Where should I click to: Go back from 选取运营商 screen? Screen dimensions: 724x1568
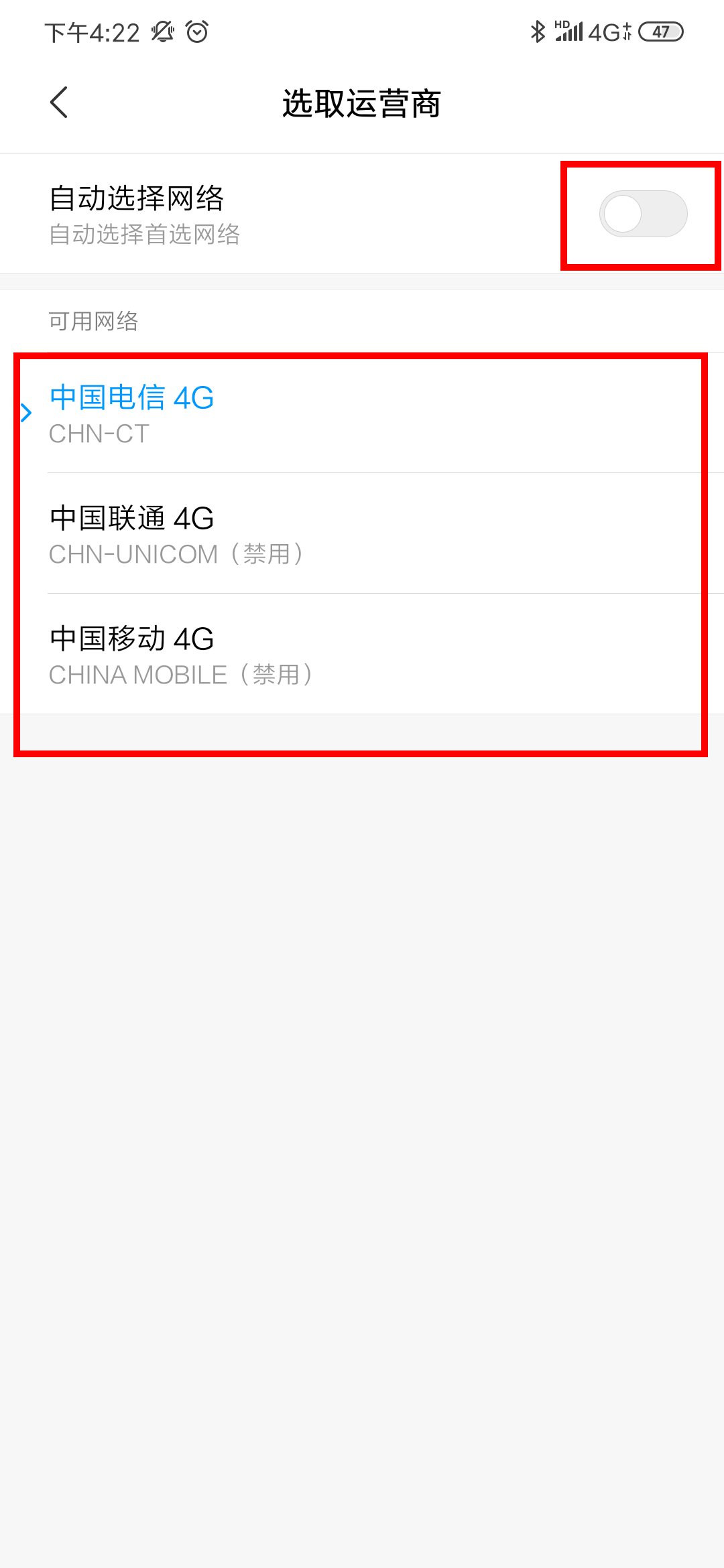(59, 103)
